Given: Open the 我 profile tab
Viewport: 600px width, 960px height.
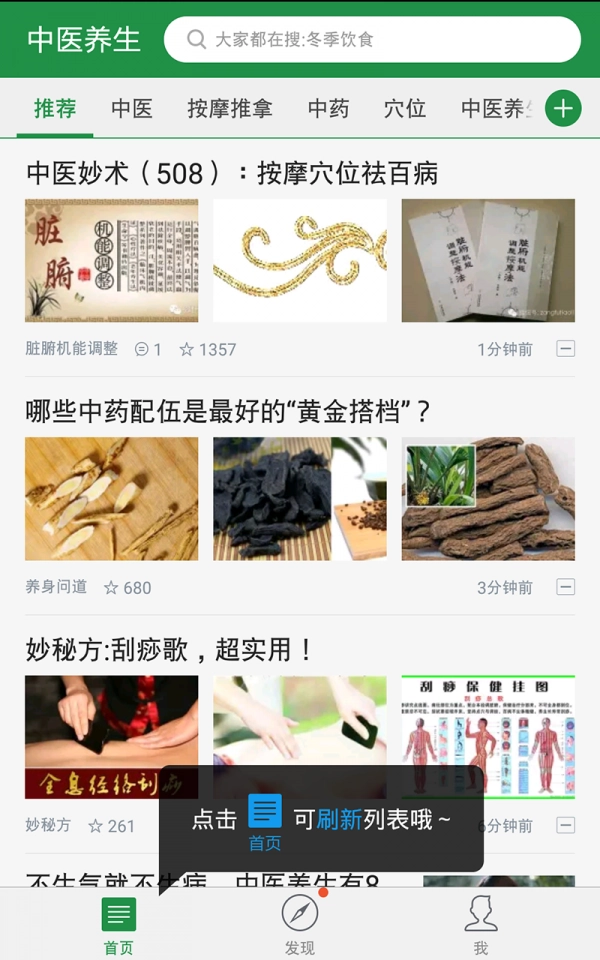Looking at the screenshot, I should (x=481, y=925).
